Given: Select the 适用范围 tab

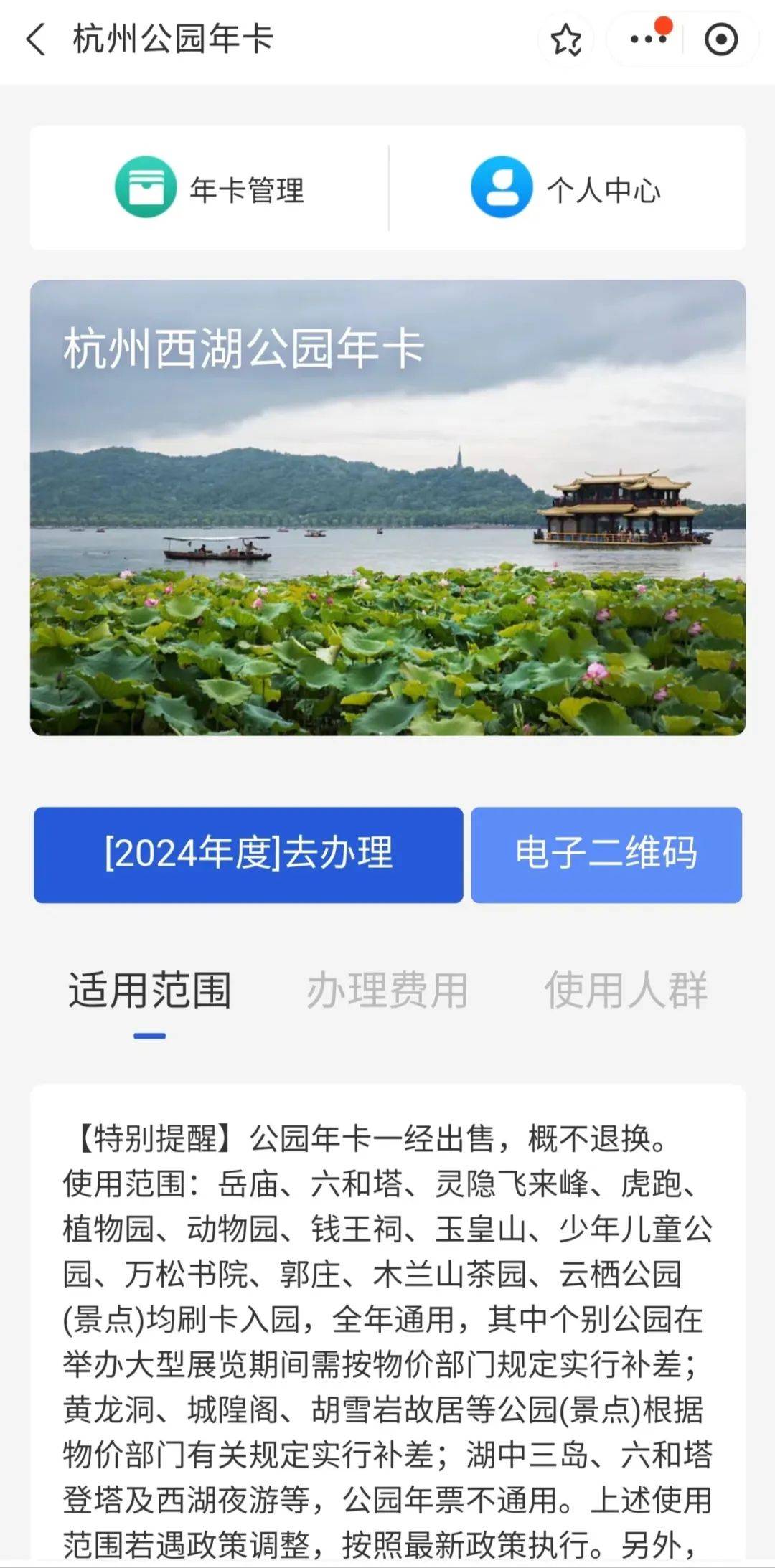Looking at the screenshot, I should click(149, 991).
